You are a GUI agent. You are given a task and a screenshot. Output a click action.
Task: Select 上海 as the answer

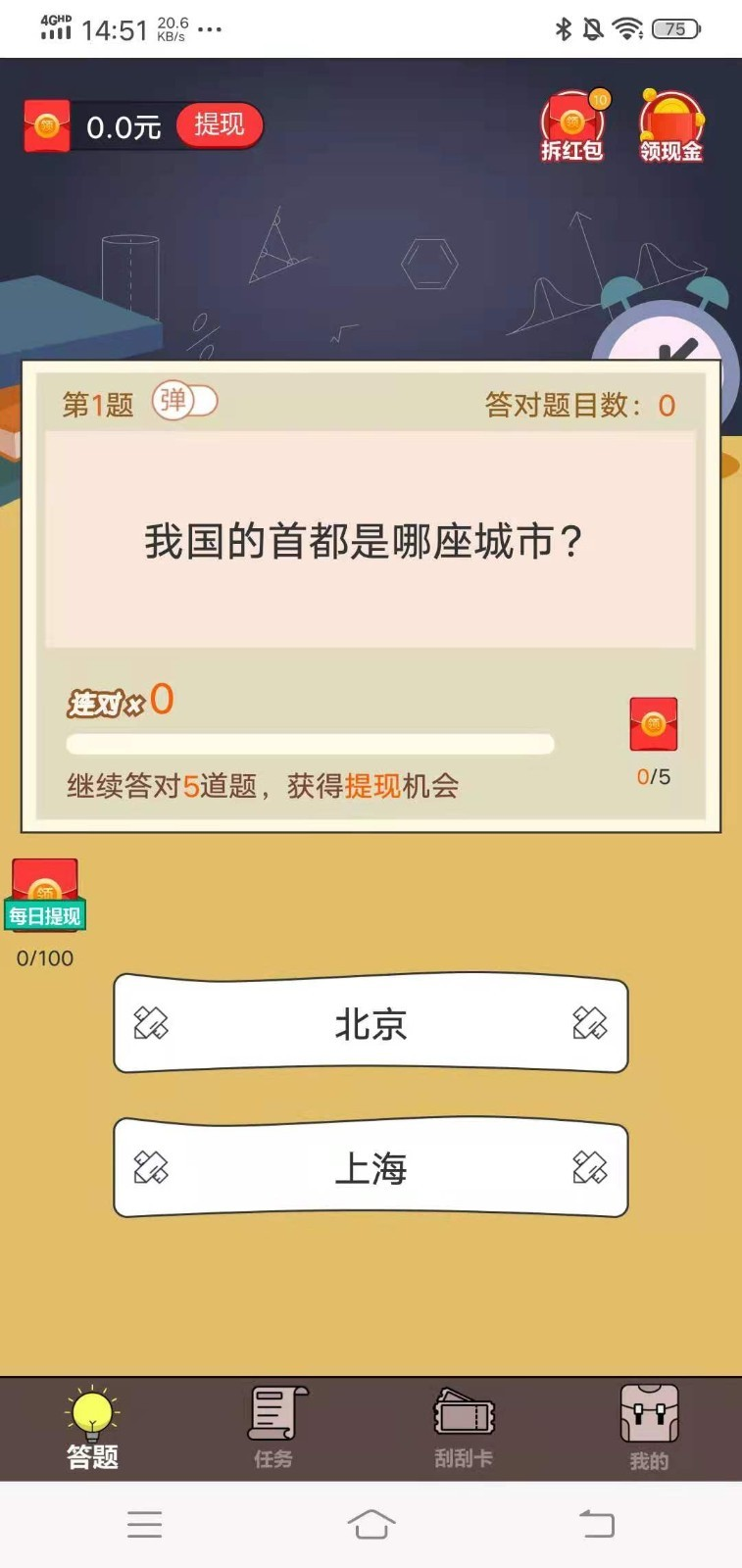click(x=371, y=1168)
